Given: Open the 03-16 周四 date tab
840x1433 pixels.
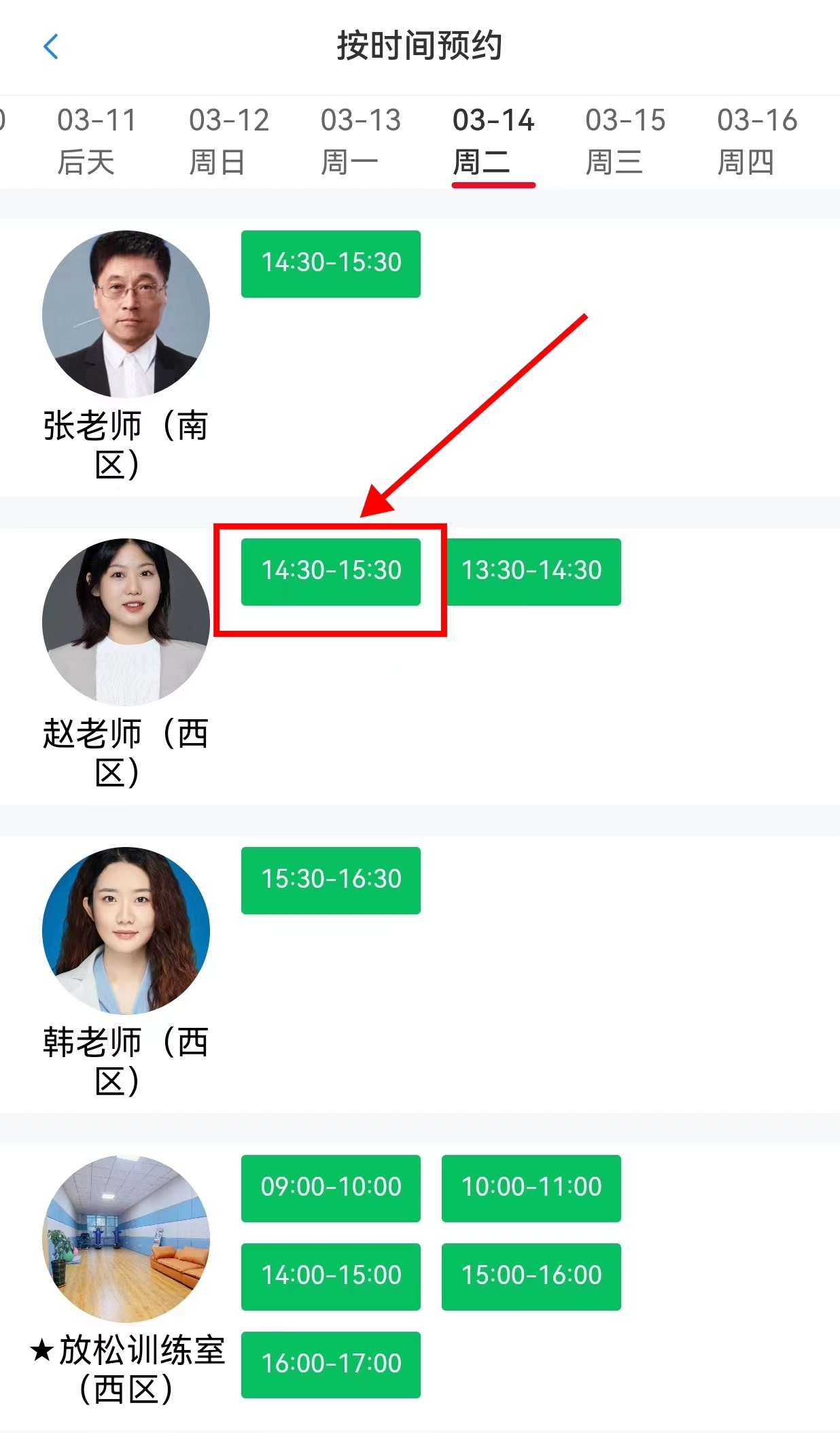Looking at the screenshot, I should pyautogui.click(x=756, y=141).
